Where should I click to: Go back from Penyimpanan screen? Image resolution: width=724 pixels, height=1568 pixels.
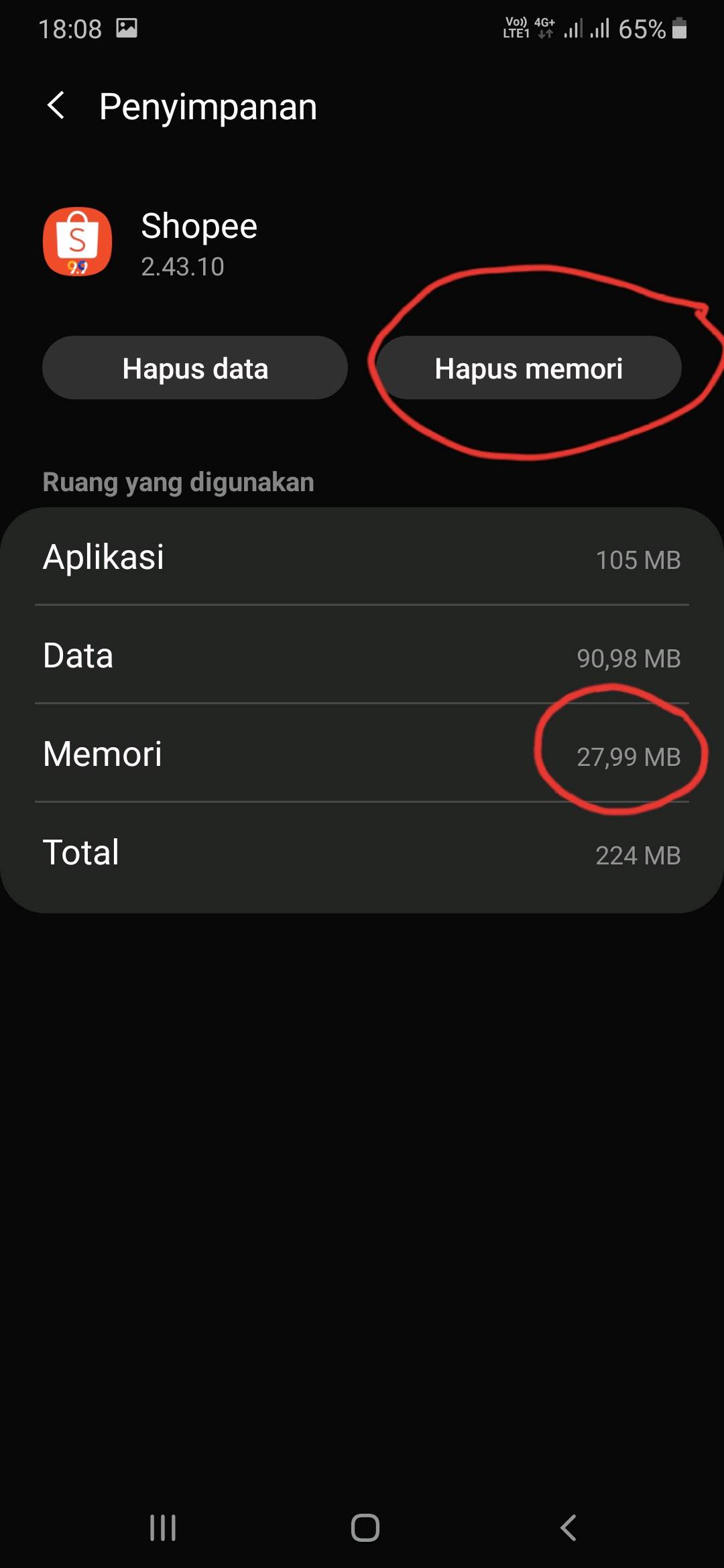(56, 106)
